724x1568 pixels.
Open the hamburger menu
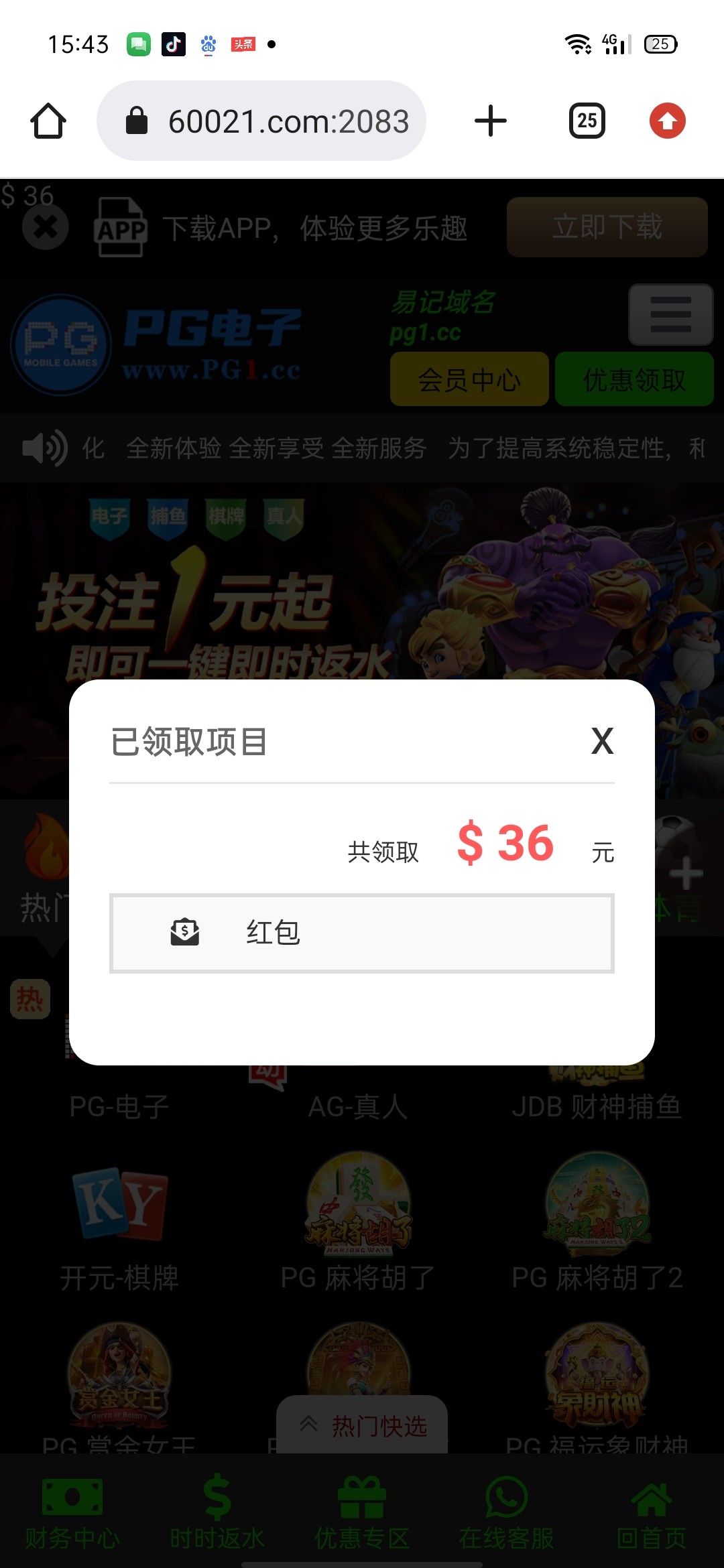pyautogui.click(x=670, y=314)
